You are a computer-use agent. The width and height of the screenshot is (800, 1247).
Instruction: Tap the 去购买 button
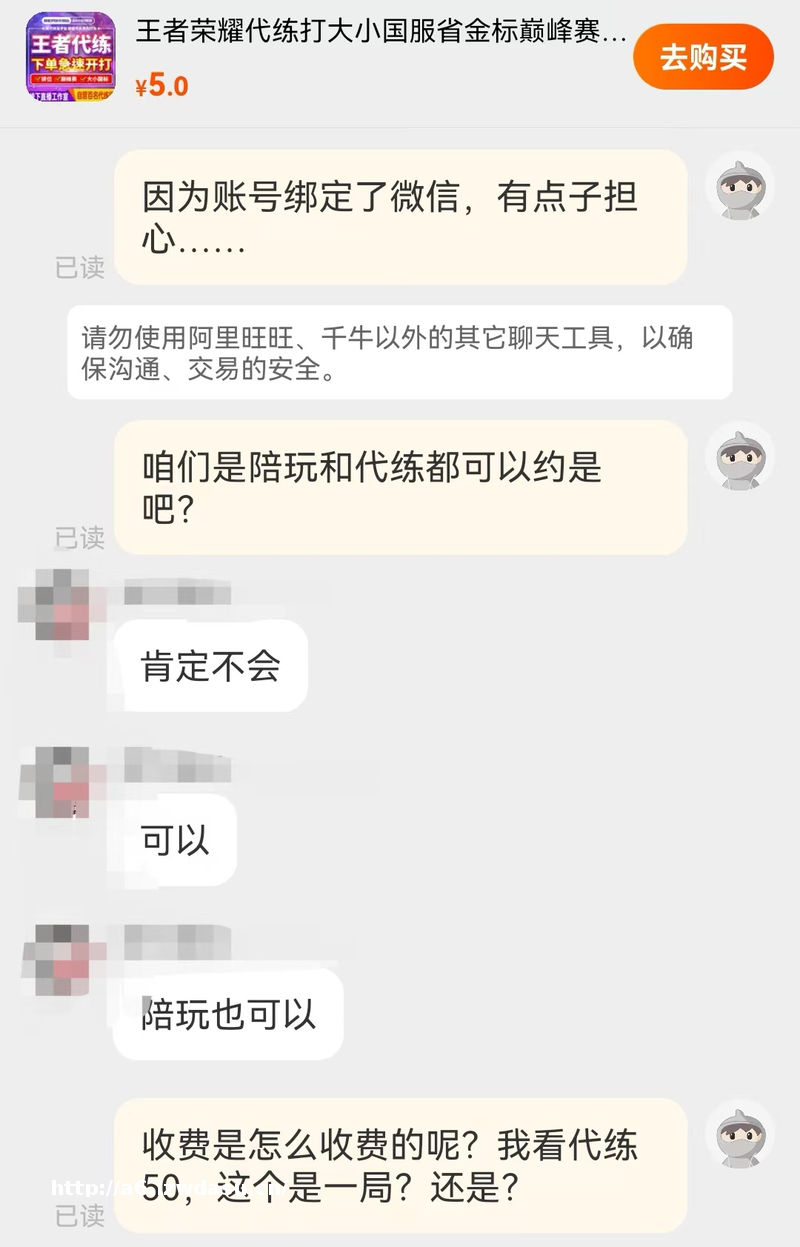[x=703, y=57]
